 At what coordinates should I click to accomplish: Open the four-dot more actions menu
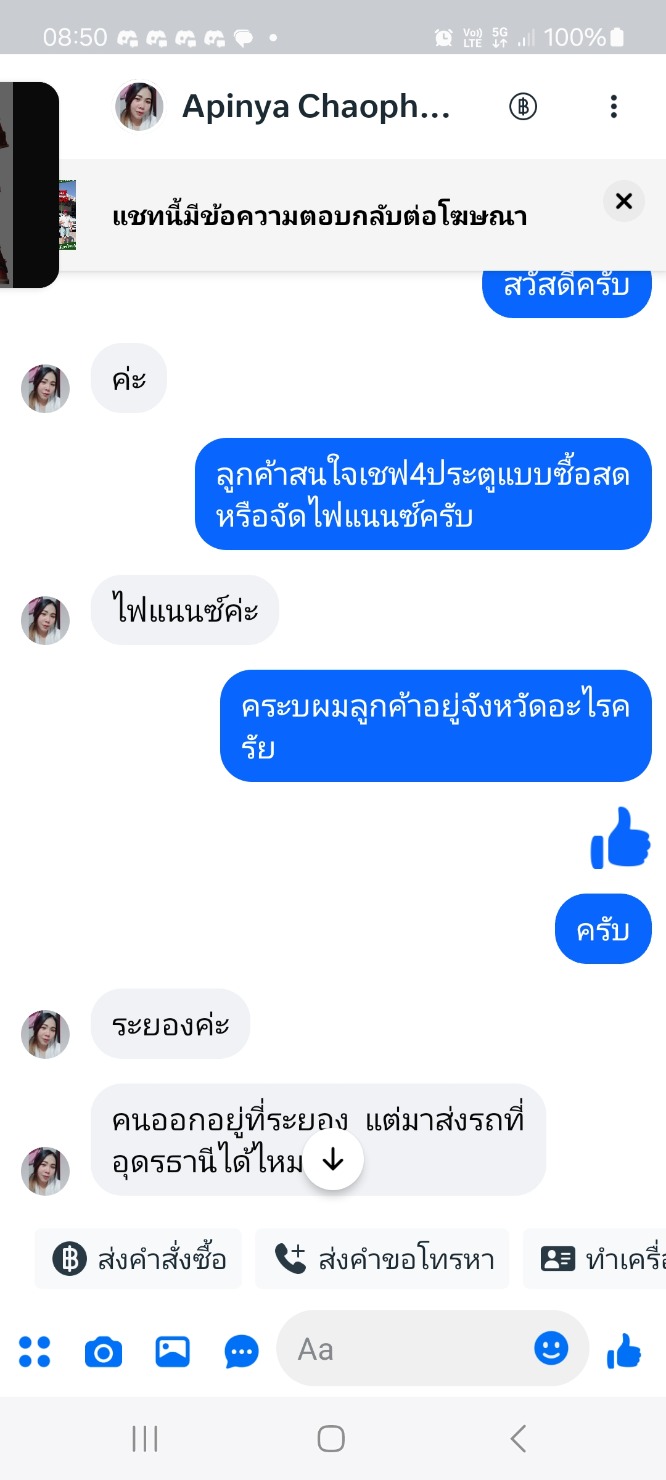coord(35,1351)
